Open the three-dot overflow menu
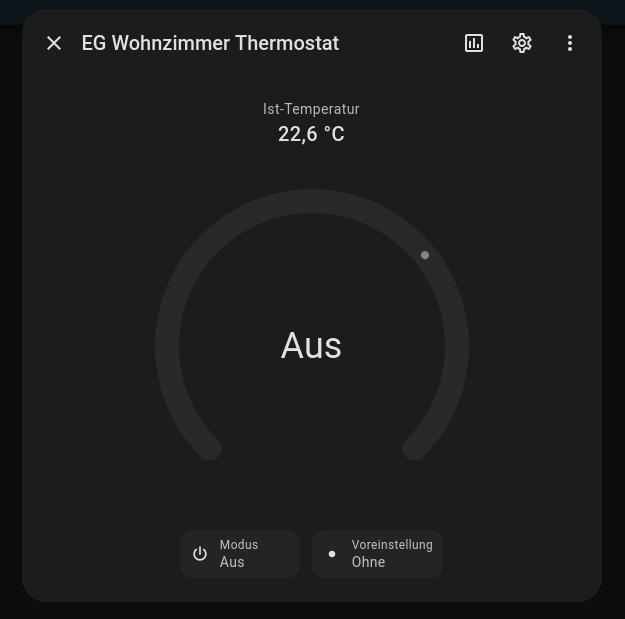The image size is (625, 619). point(570,43)
